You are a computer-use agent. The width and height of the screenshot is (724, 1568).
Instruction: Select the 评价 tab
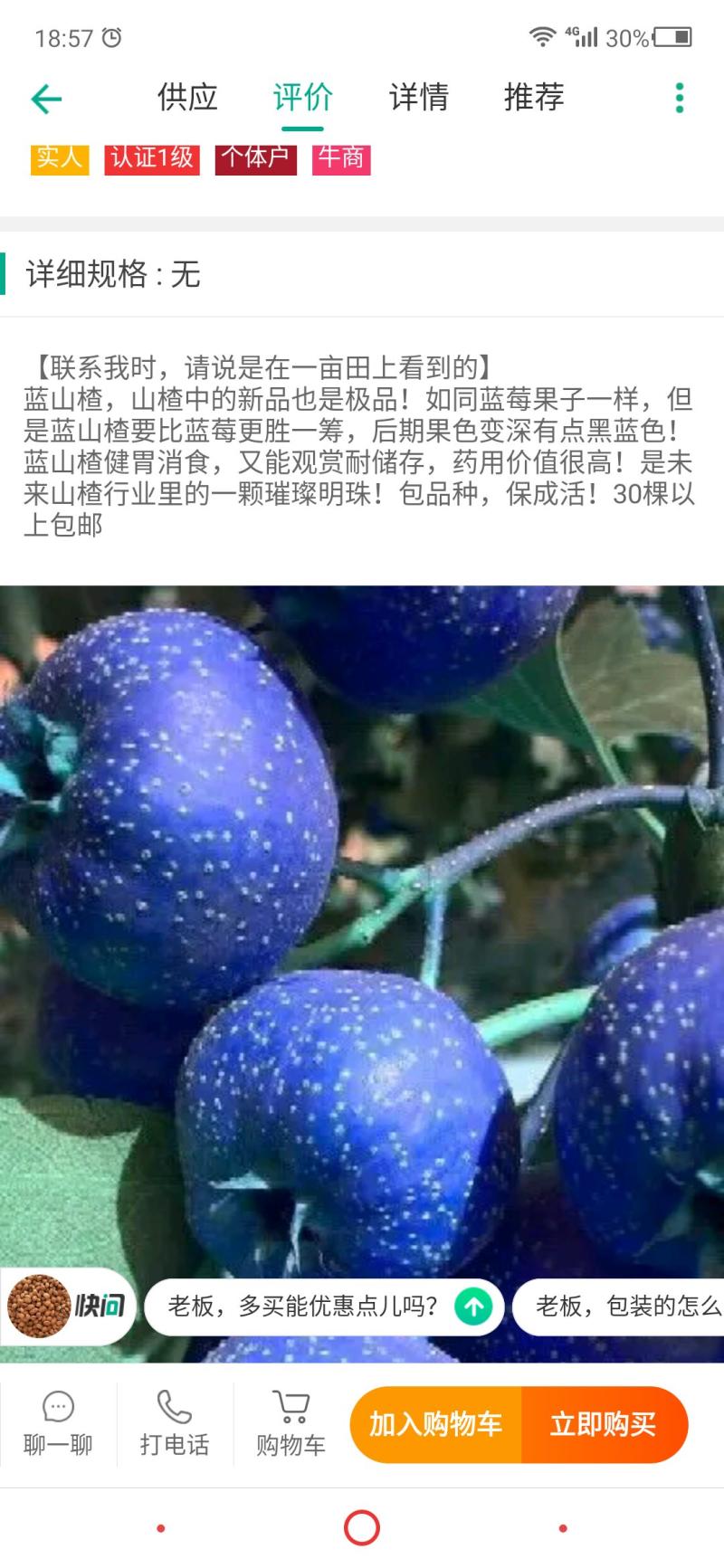pyautogui.click(x=302, y=98)
